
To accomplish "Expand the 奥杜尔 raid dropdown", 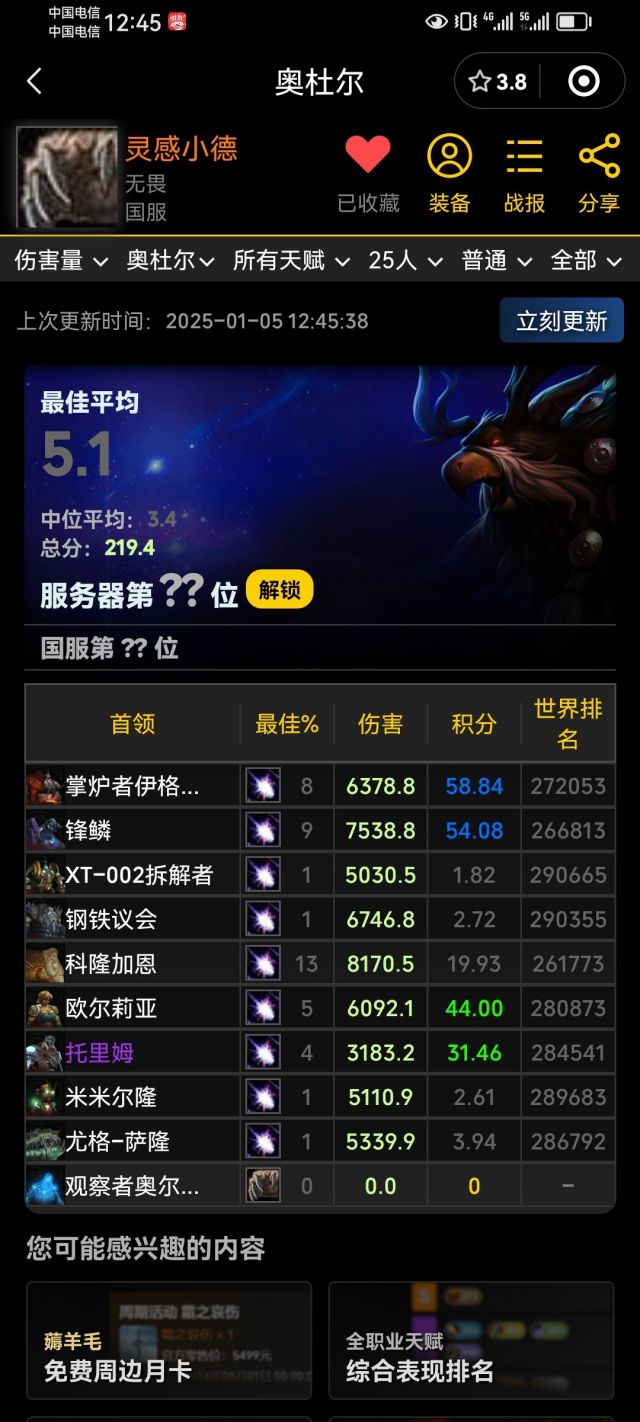I will click(x=170, y=261).
